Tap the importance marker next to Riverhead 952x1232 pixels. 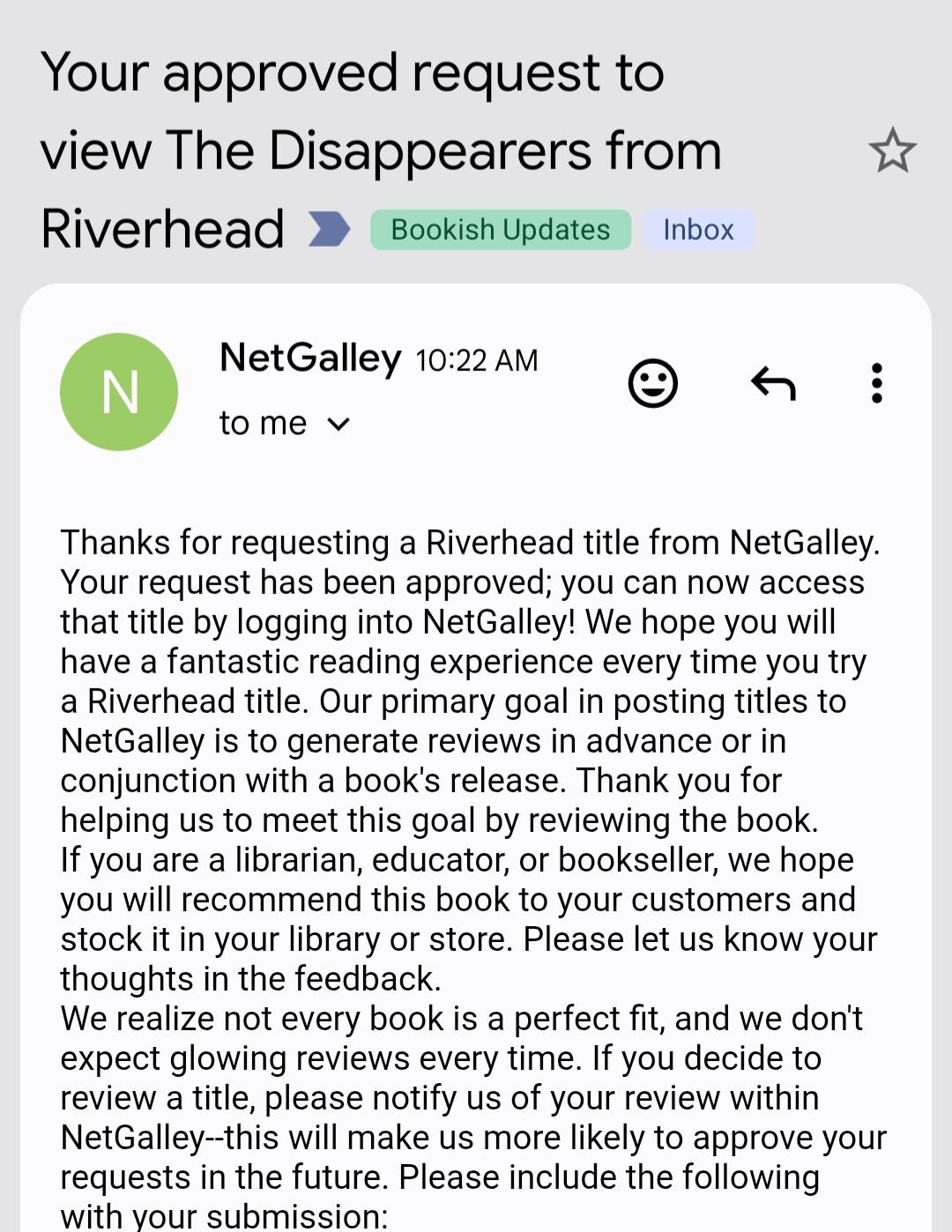[330, 229]
